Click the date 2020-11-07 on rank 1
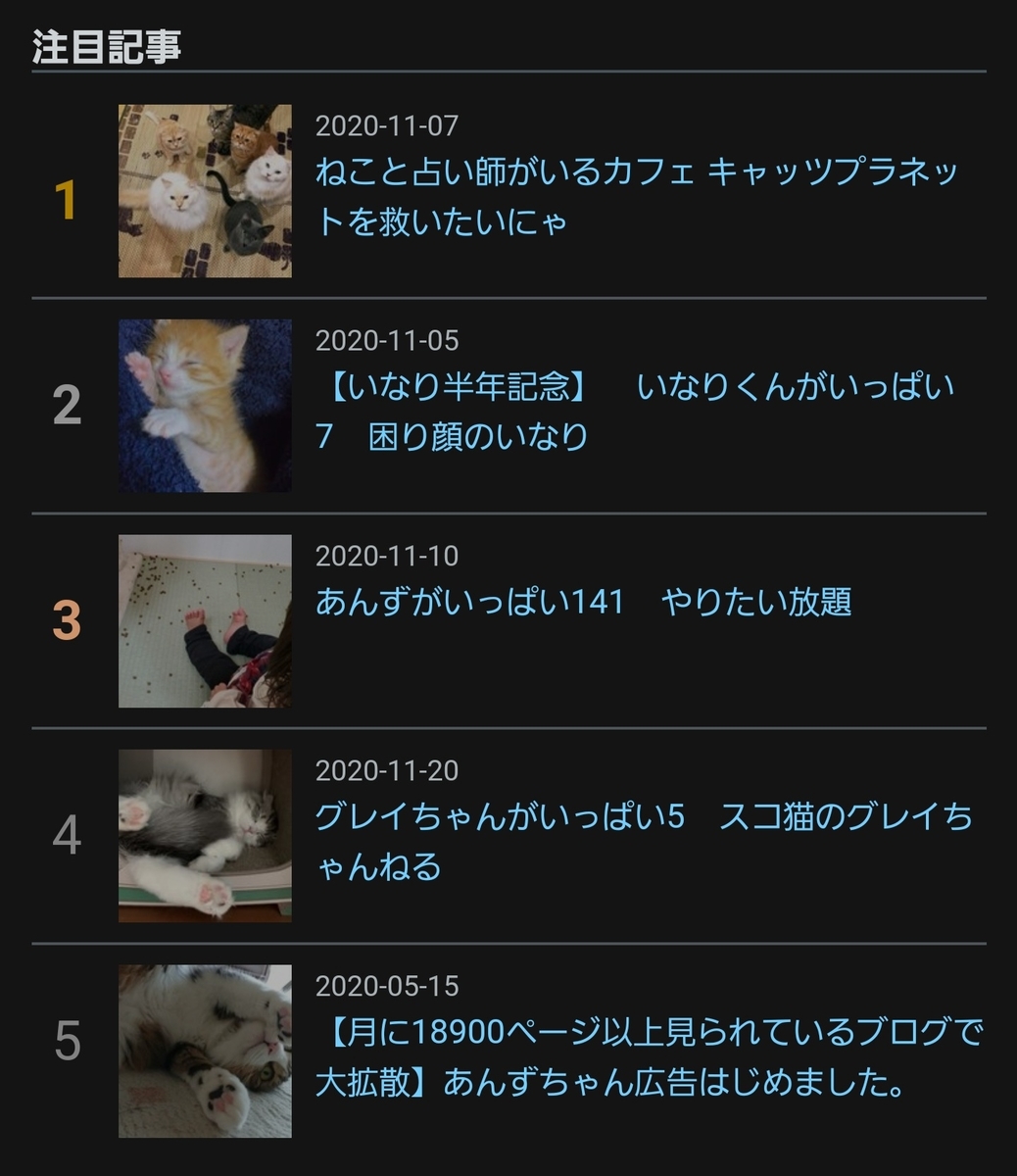1017x1176 pixels. click(389, 125)
